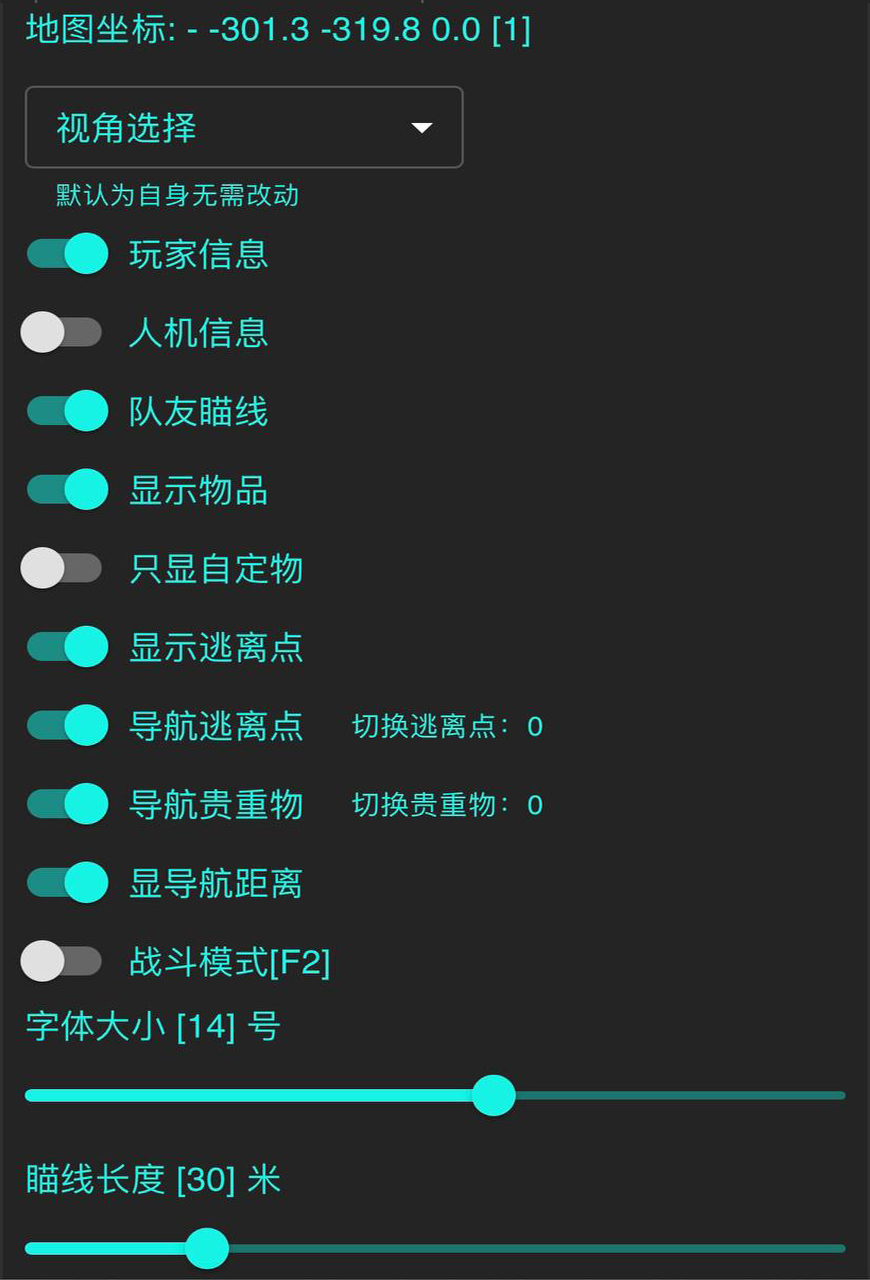Enable the 人机信息 switch
The height and width of the screenshot is (1280, 870).
[62, 332]
